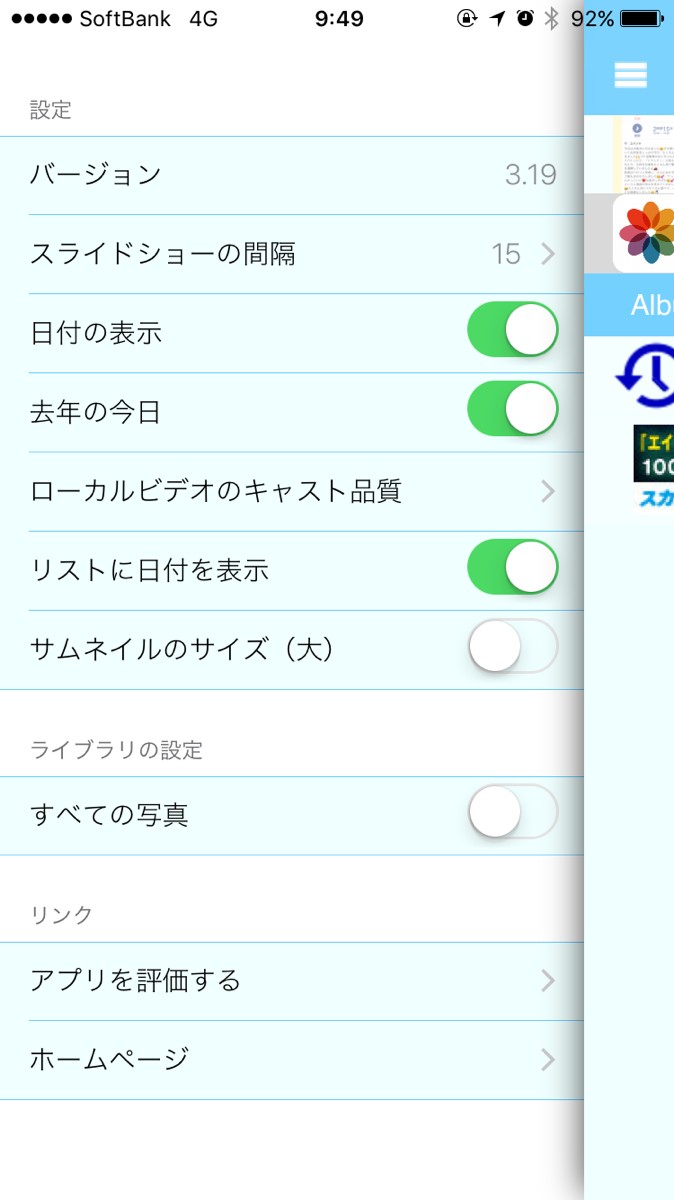This screenshot has width=674, height=1200.
Task: Open アプリを評価する link
Action: pos(290,980)
